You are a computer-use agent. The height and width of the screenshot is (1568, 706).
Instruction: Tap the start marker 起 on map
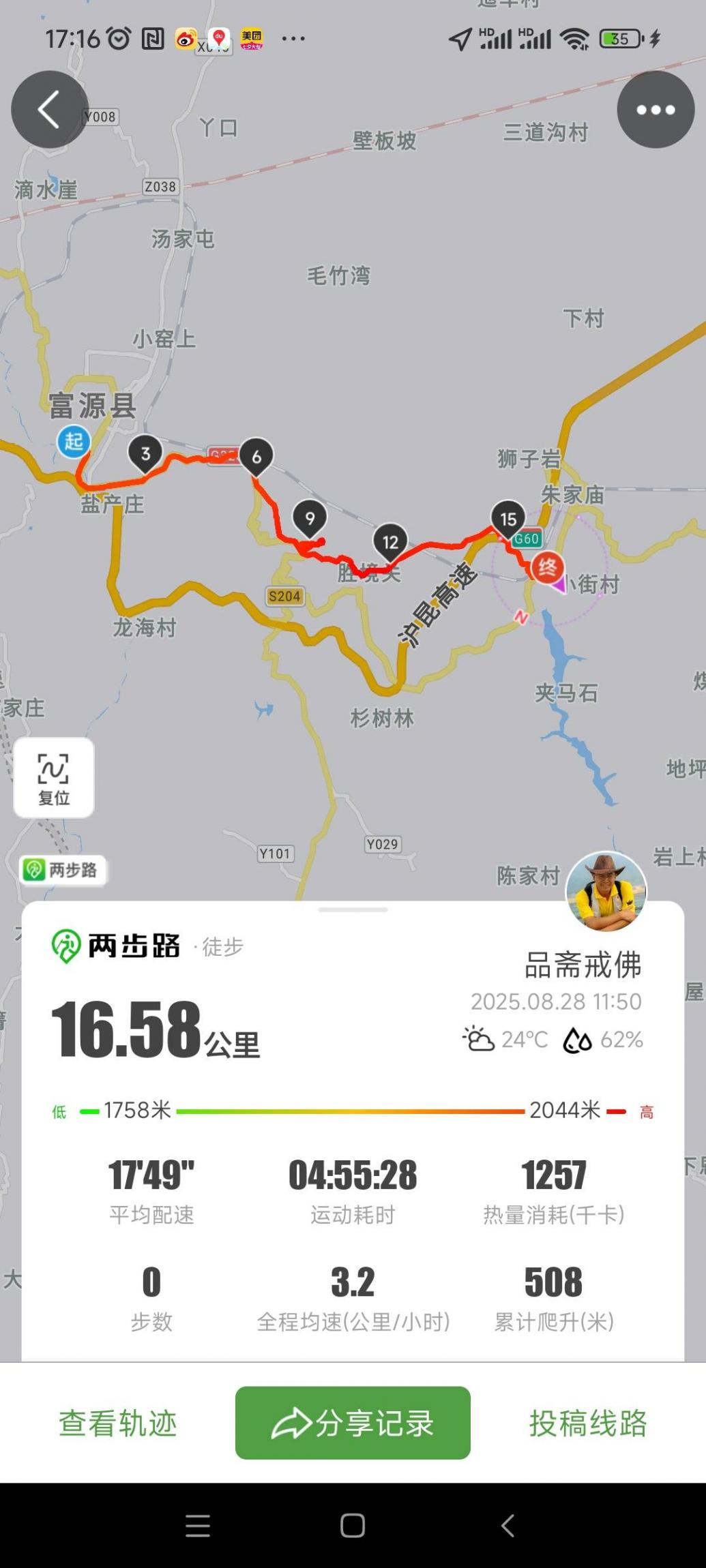[74, 441]
